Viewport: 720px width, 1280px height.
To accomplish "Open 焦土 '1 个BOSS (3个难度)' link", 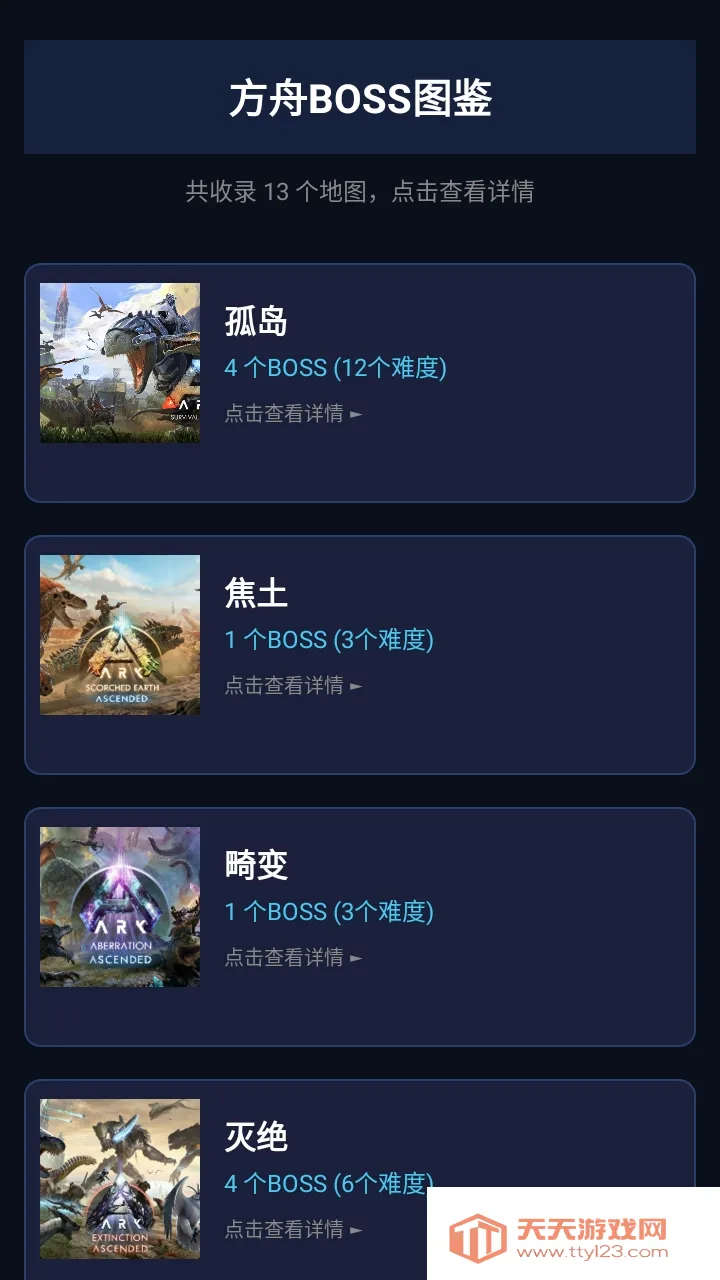I will pyautogui.click(x=330, y=640).
